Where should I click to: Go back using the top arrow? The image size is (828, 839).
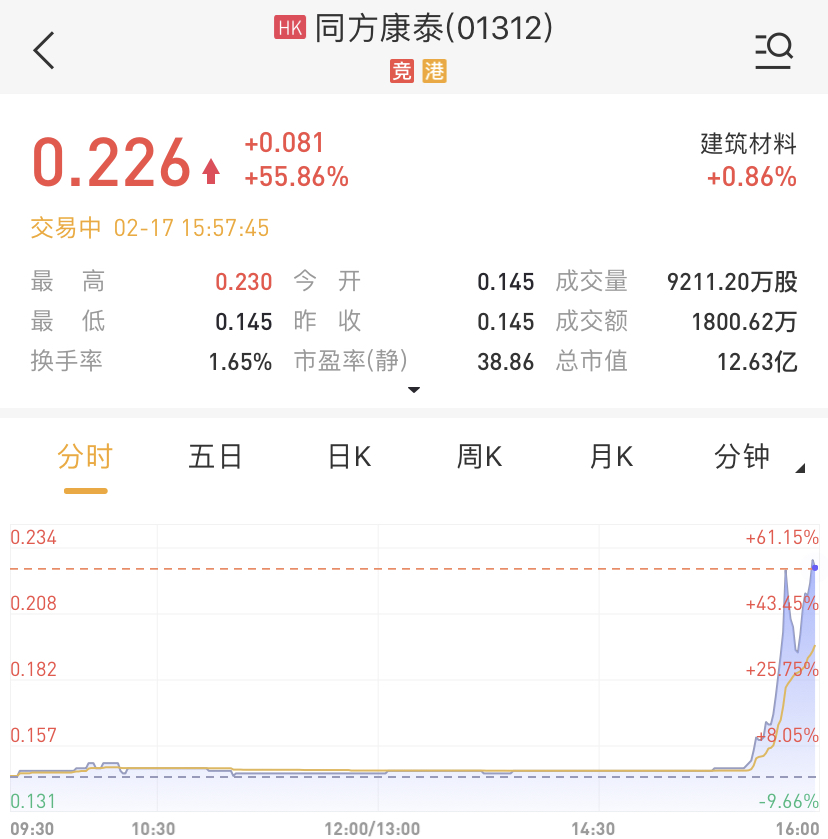[44, 50]
